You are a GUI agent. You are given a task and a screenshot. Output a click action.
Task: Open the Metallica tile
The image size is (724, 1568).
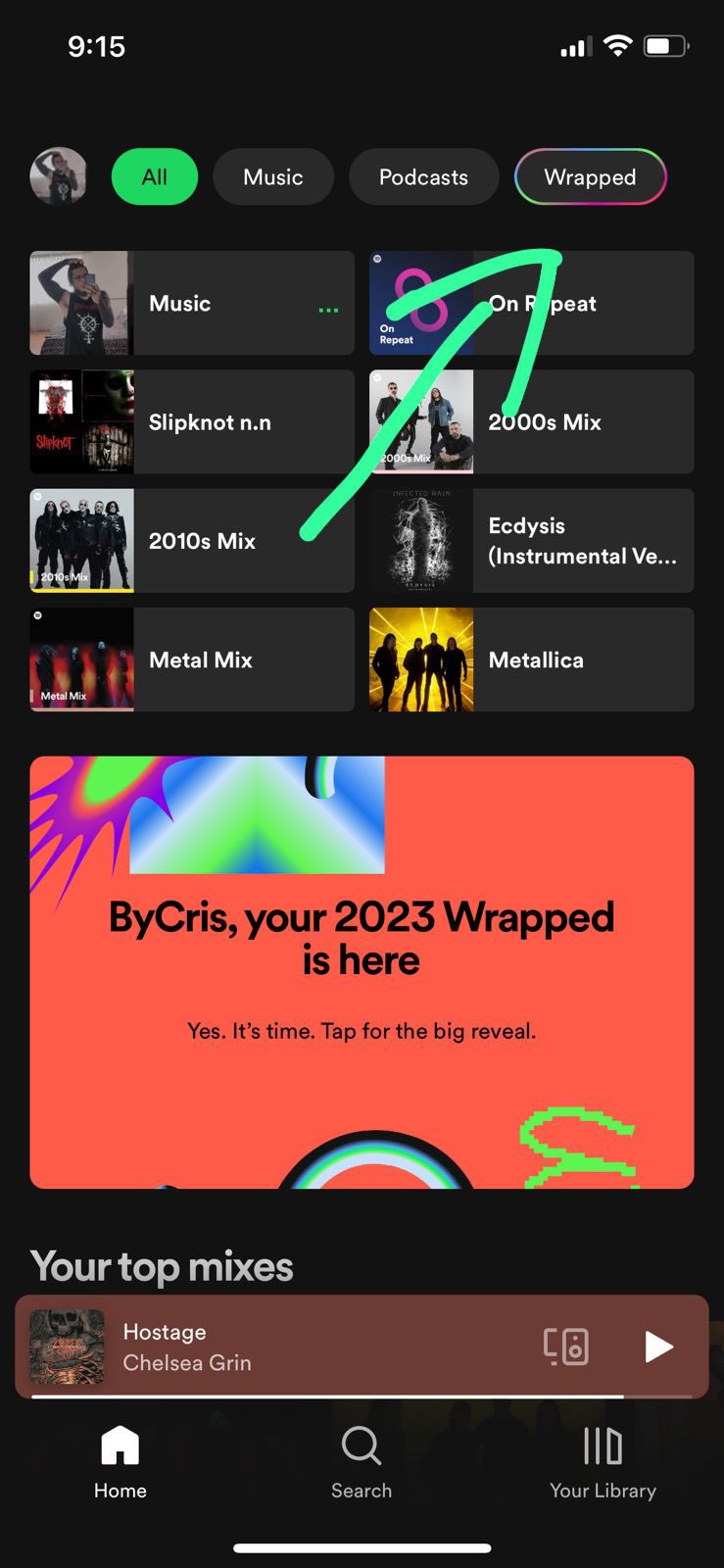click(x=531, y=660)
